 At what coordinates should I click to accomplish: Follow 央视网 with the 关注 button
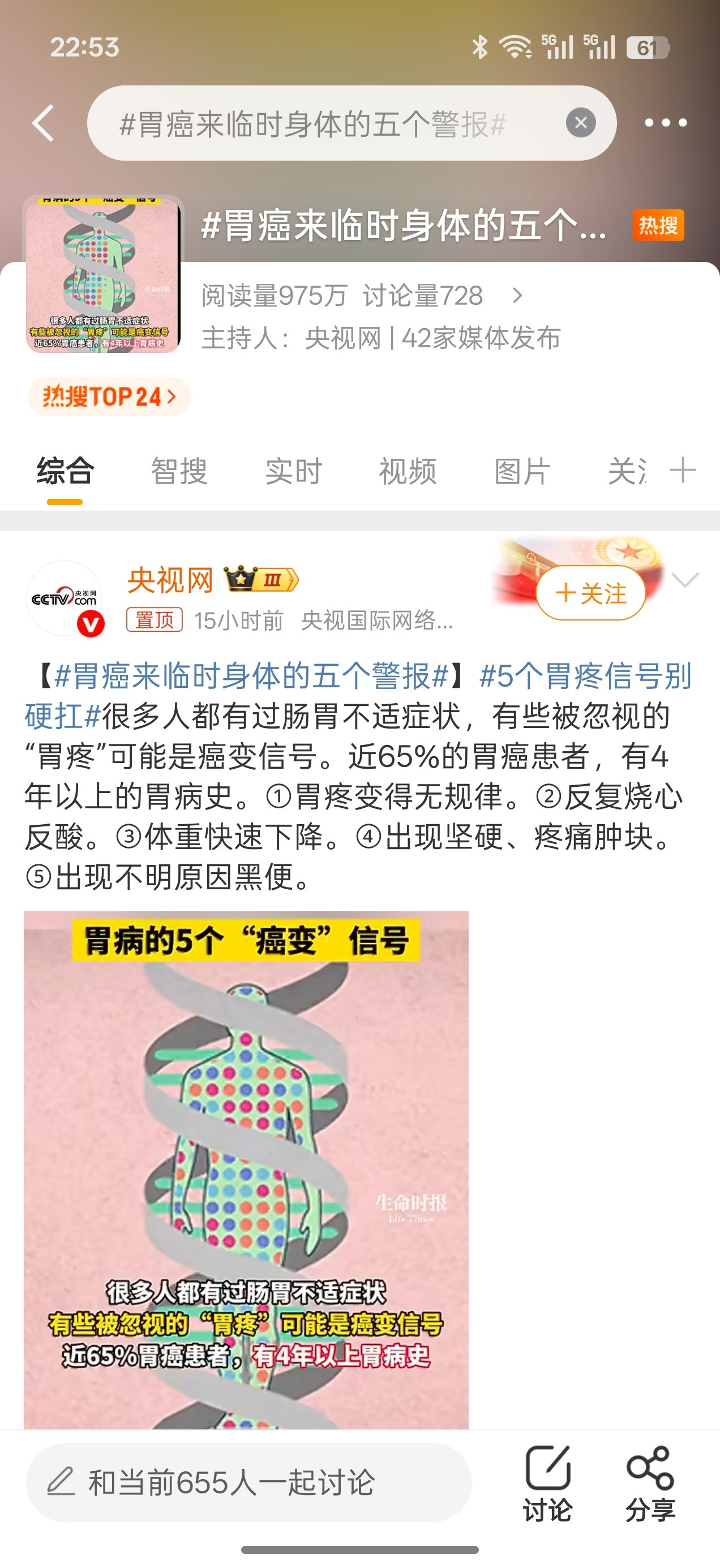point(590,592)
